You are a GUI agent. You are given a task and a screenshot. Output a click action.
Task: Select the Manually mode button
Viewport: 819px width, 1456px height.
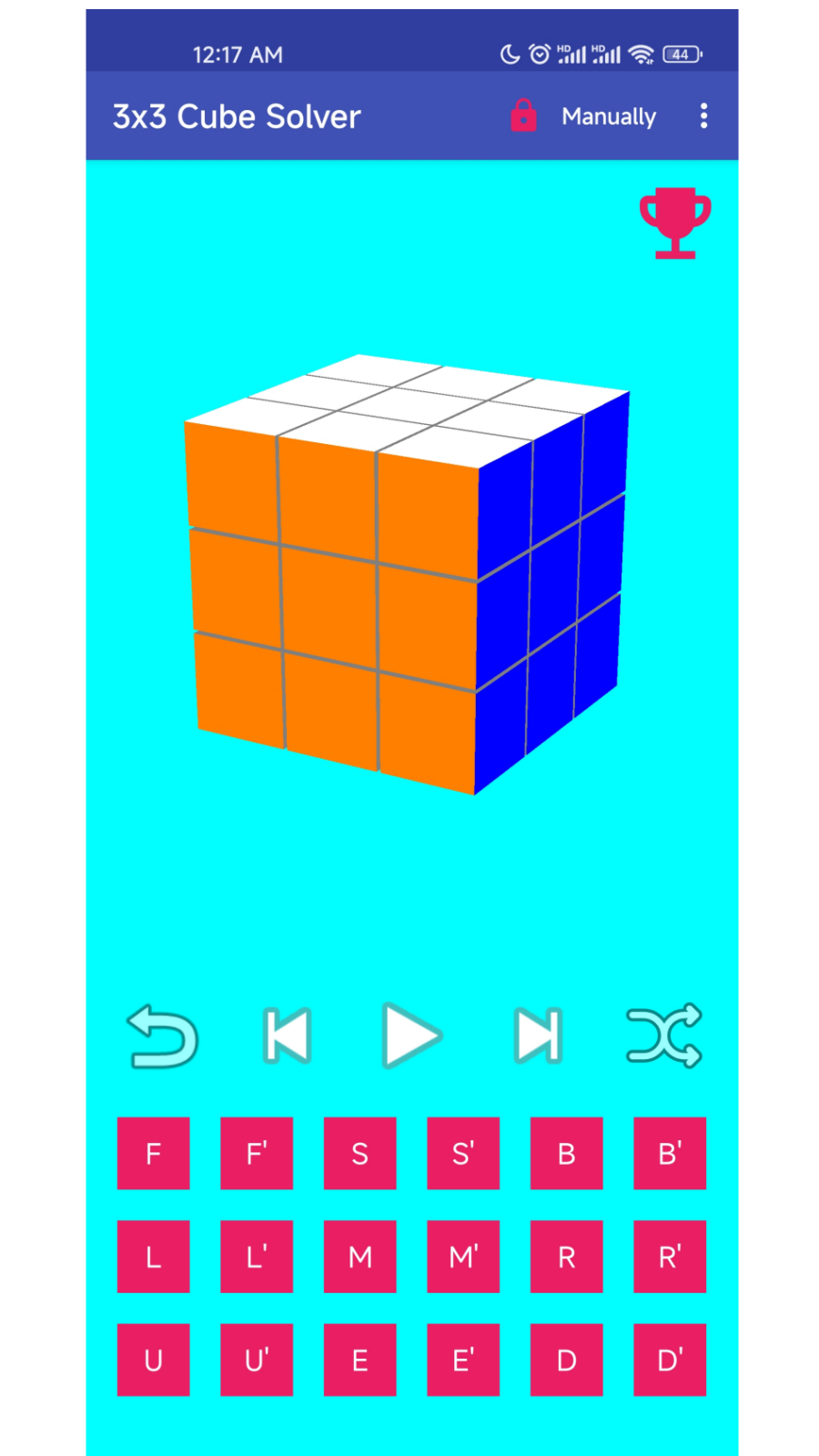608,116
